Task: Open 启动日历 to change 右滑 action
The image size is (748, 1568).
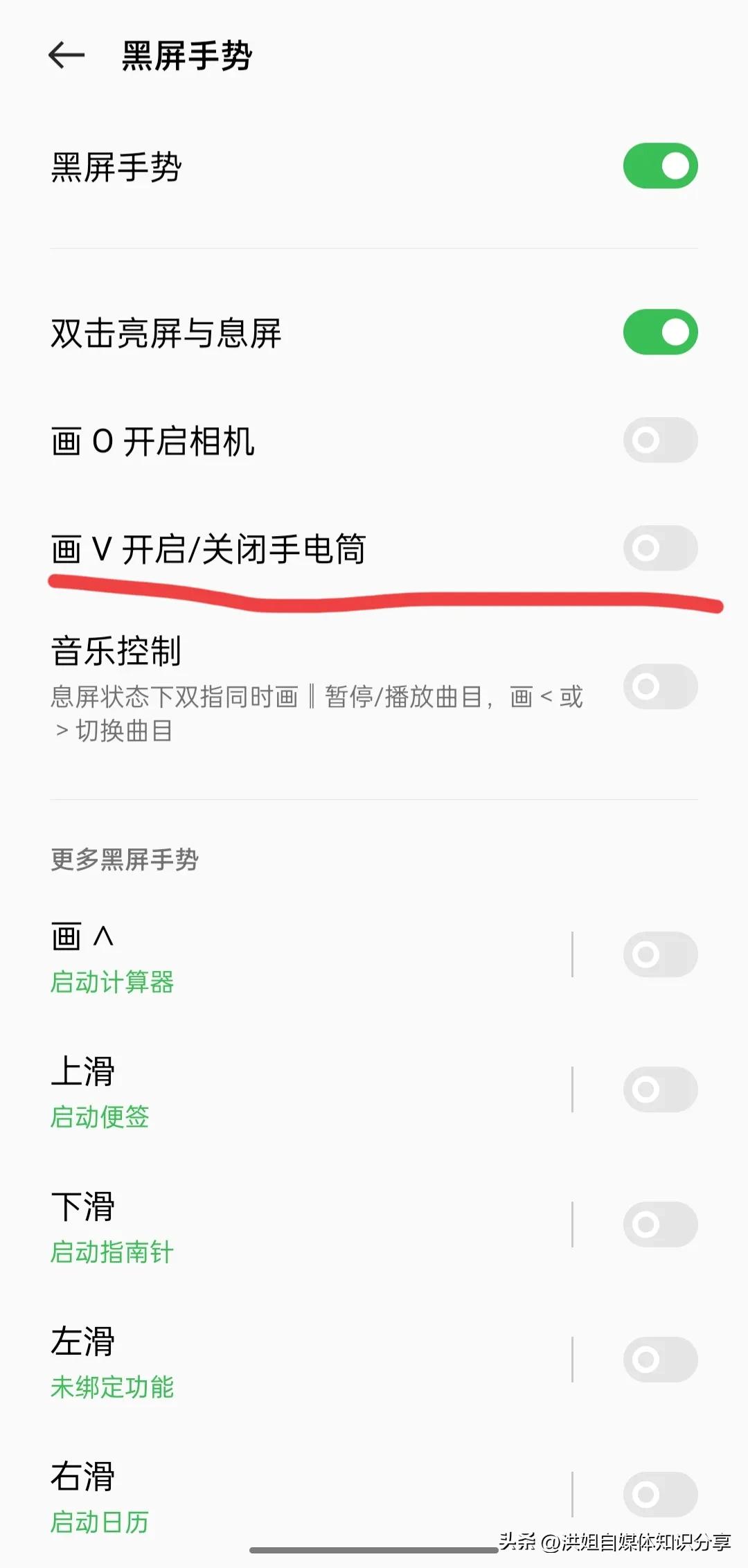Action: click(100, 1522)
